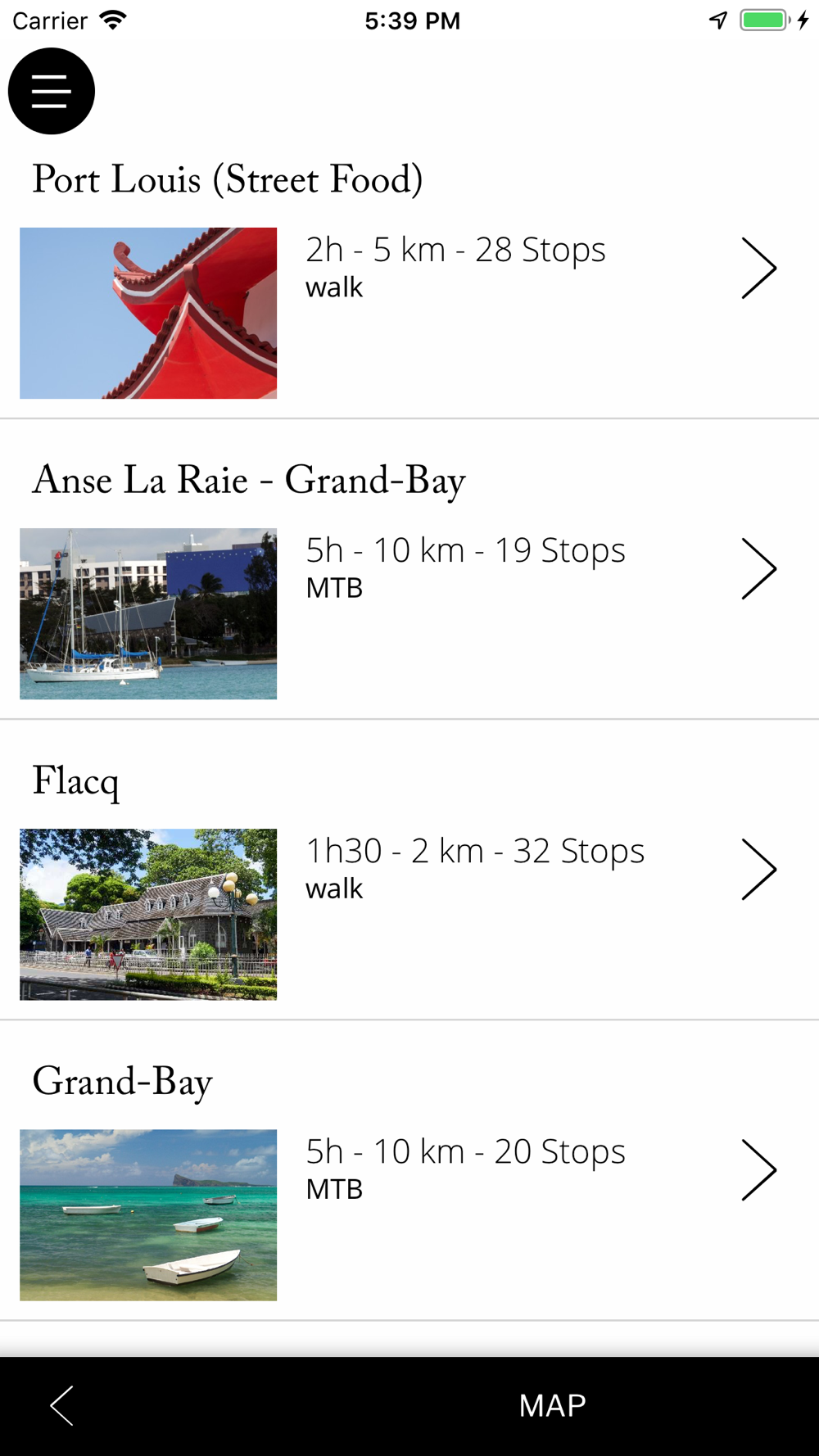The image size is (819, 1456).
Task: Open the Anse La Raie - Grand-Bay photo
Action: point(148,613)
